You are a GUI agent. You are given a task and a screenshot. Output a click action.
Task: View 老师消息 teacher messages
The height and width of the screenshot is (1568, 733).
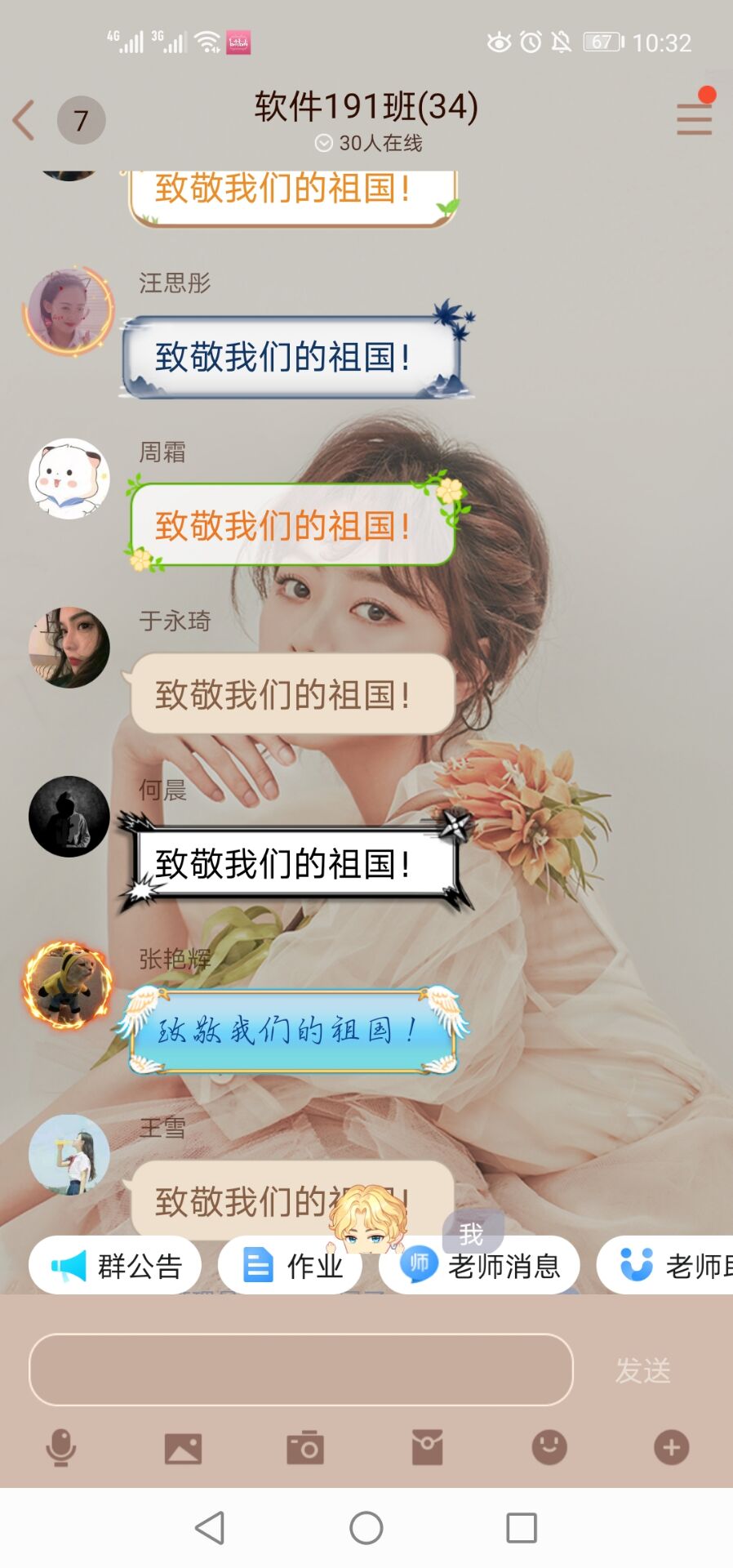(x=481, y=1266)
